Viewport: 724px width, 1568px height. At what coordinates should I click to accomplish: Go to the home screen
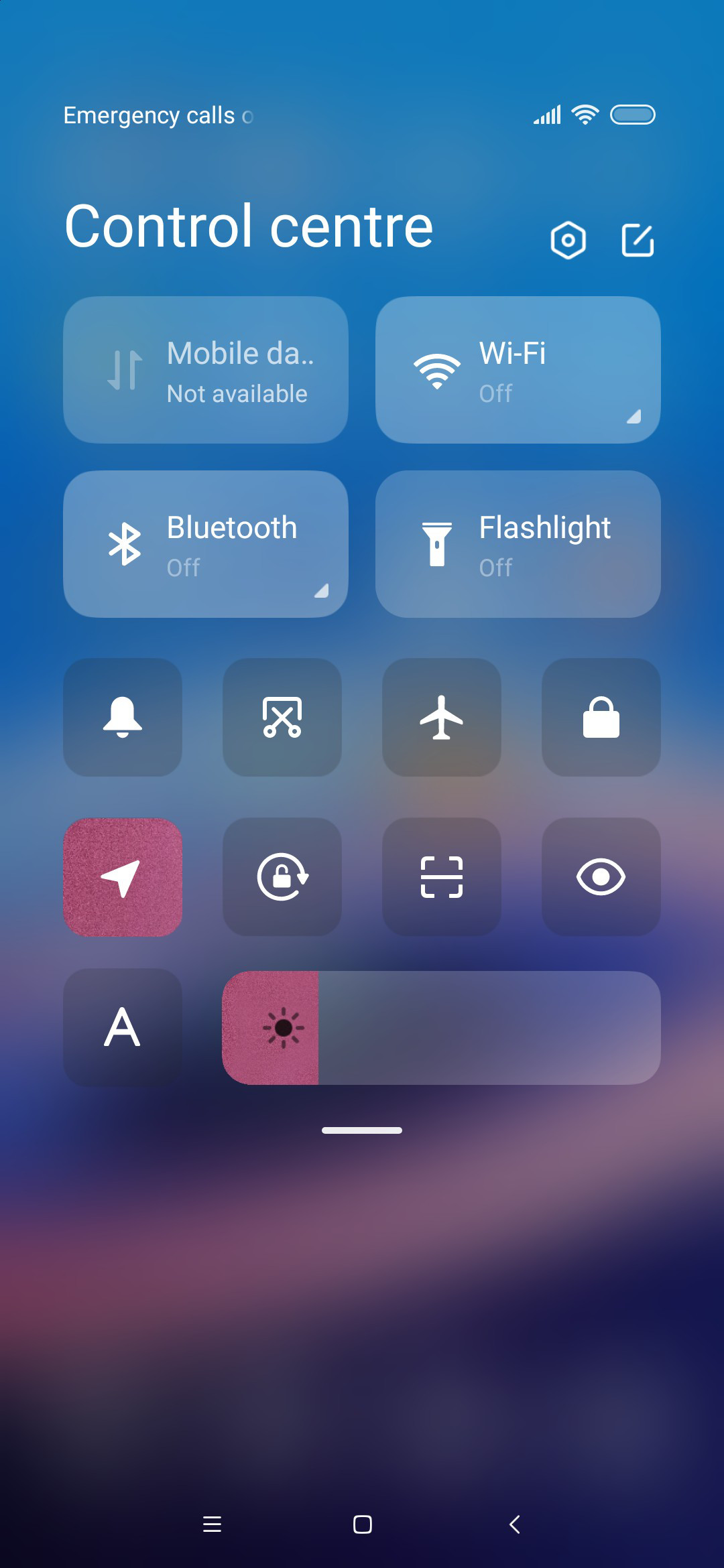click(x=363, y=1524)
